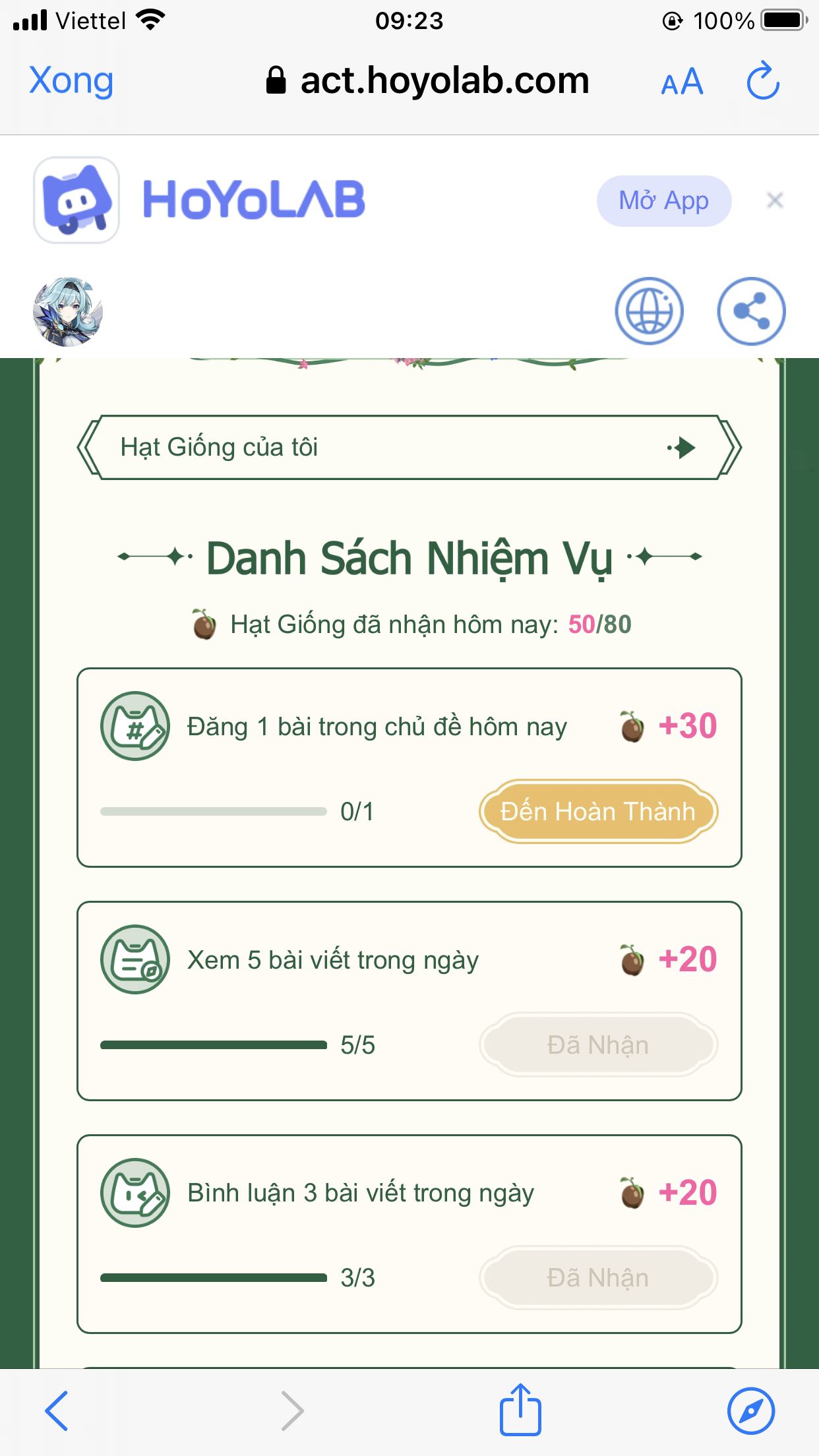Tap the Mở App button
Viewport: 819px width, 1456px height.
click(x=663, y=201)
